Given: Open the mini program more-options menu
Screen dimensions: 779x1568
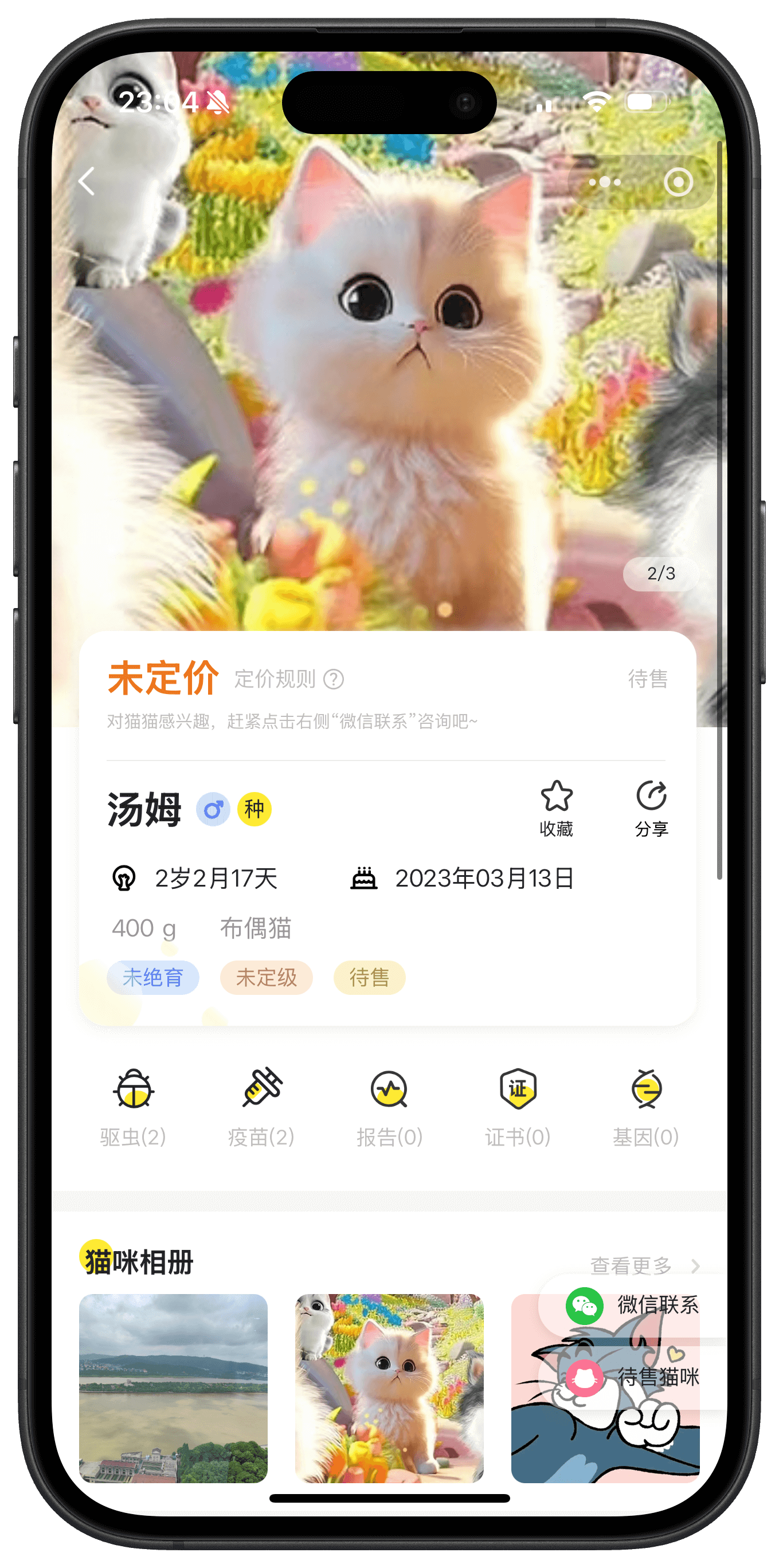Looking at the screenshot, I should tap(604, 182).
